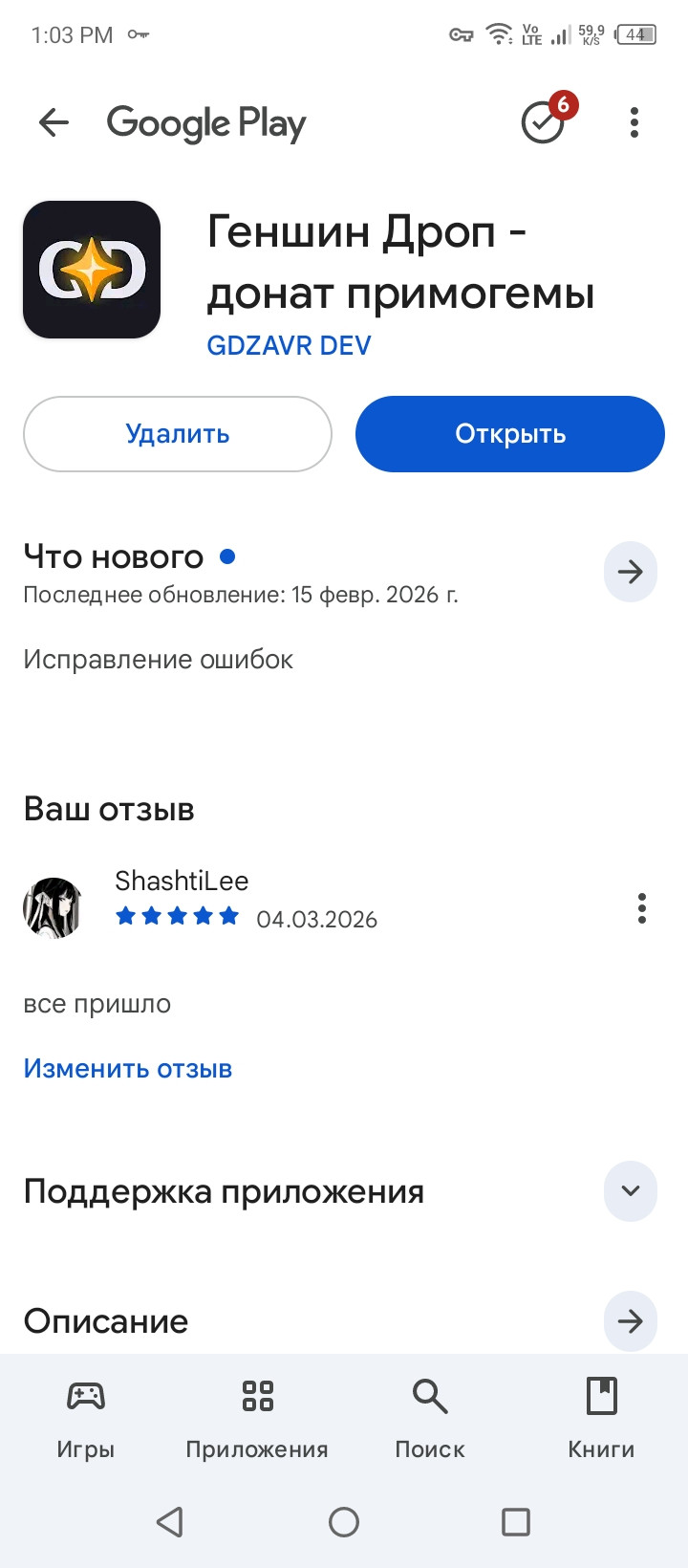Open recent apps from the navigation bar
688x1568 pixels.
[516, 1521]
